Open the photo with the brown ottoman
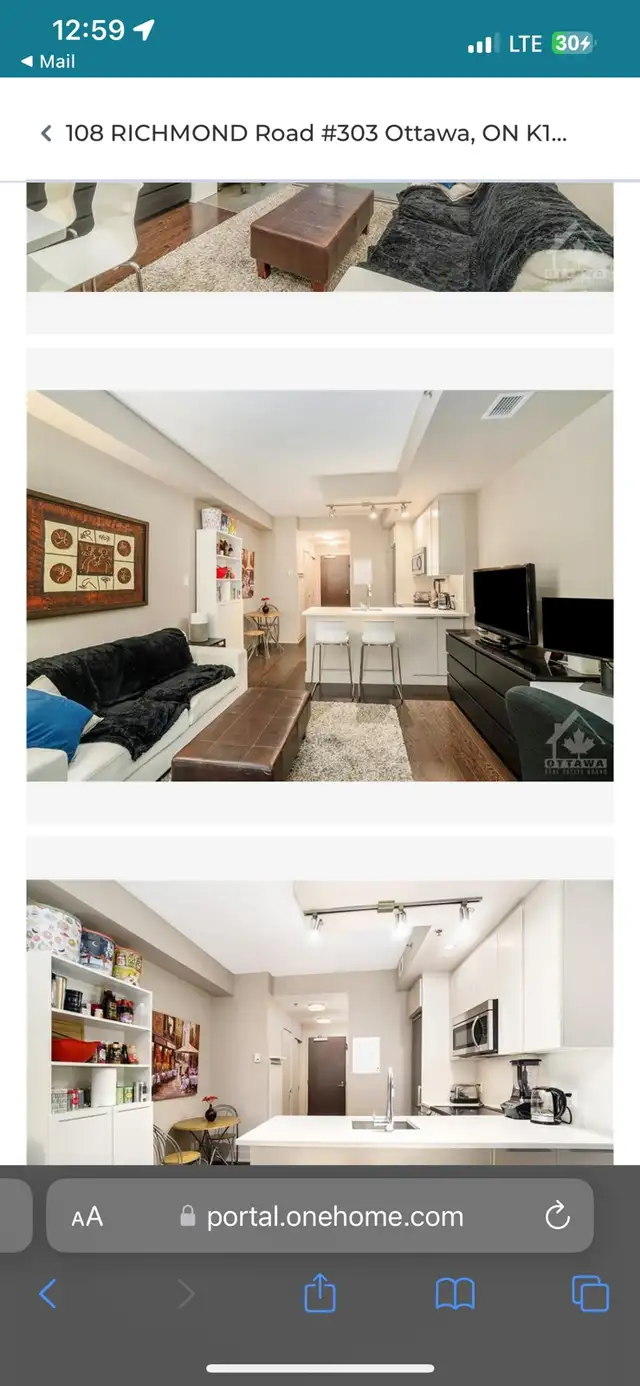The image size is (640, 1386). click(x=319, y=237)
